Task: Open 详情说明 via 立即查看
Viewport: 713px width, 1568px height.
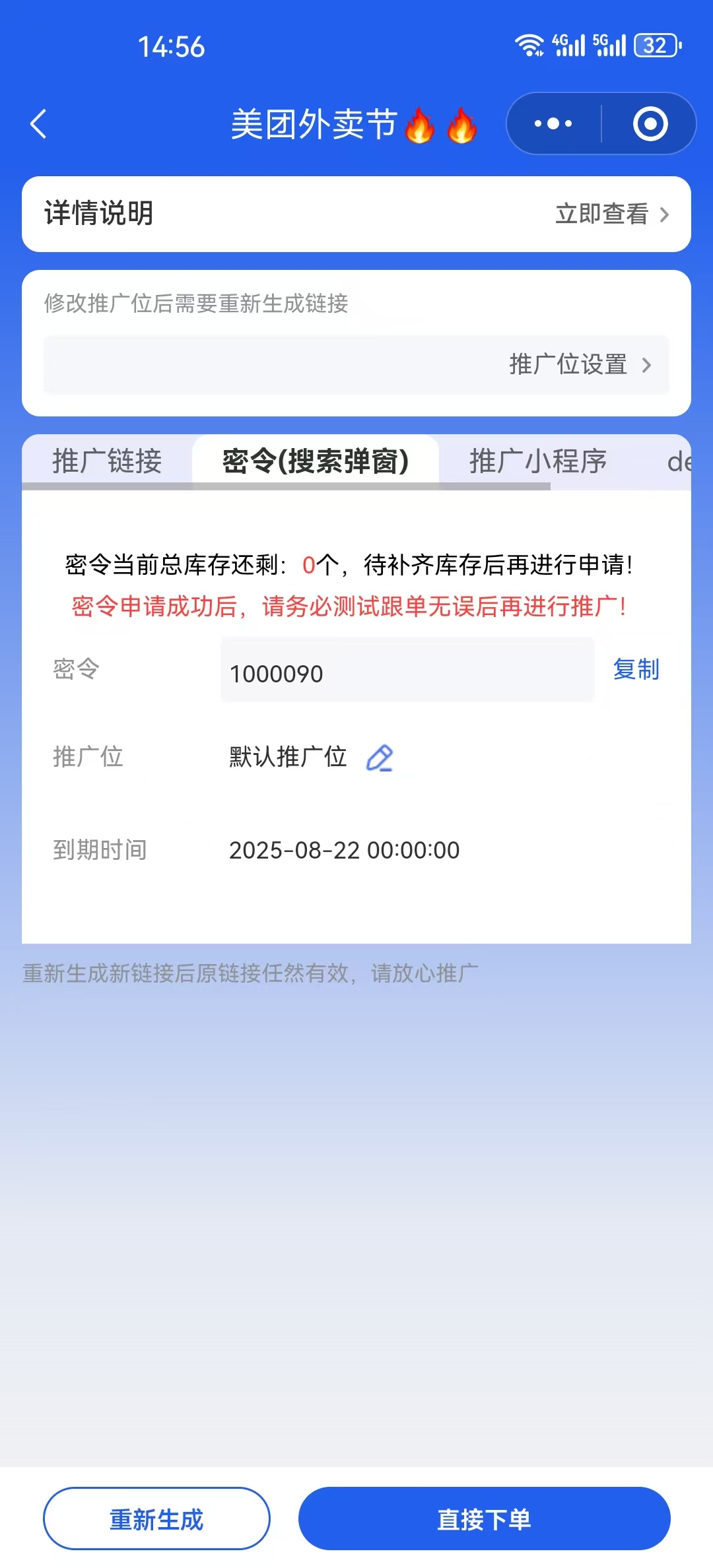Action: pyautogui.click(x=611, y=214)
